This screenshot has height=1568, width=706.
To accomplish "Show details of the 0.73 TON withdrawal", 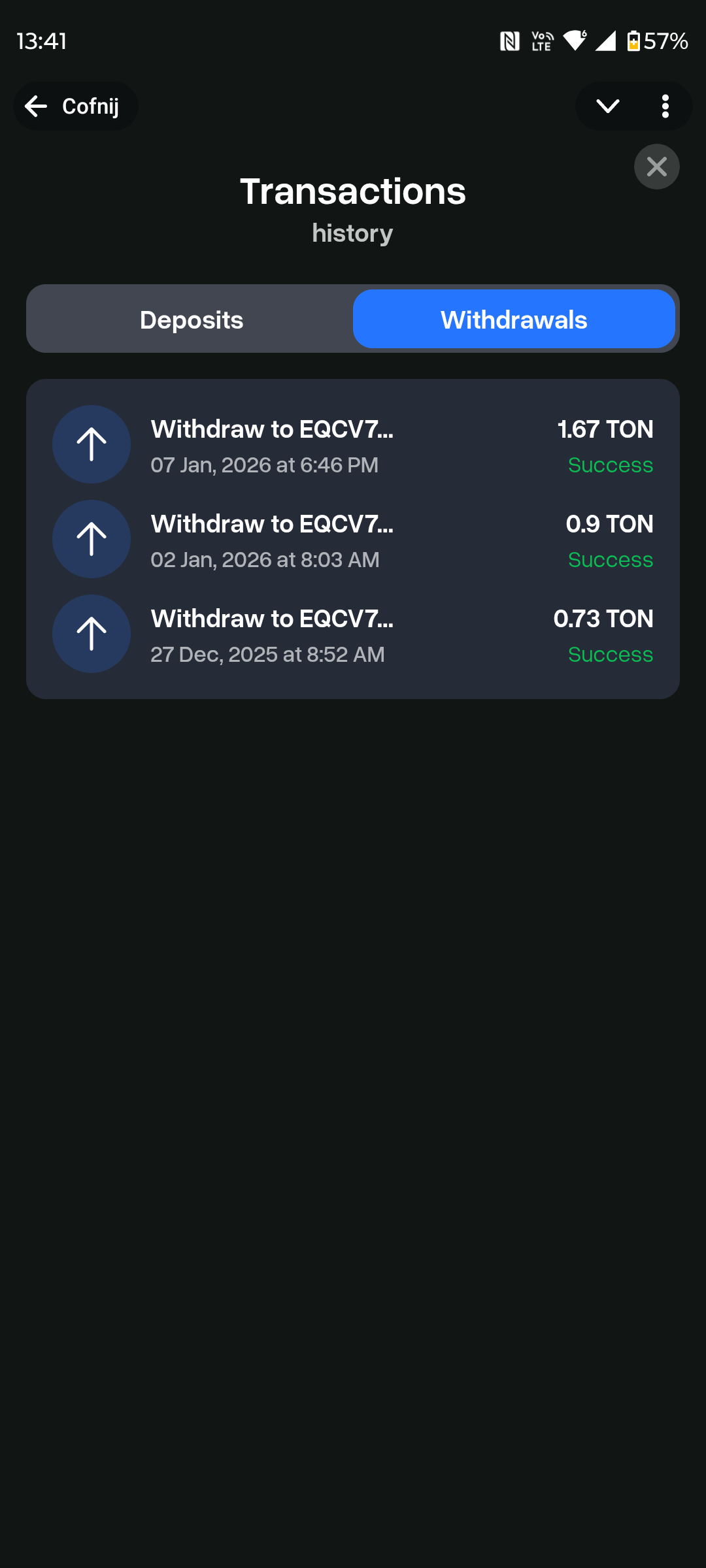I will [x=353, y=635].
